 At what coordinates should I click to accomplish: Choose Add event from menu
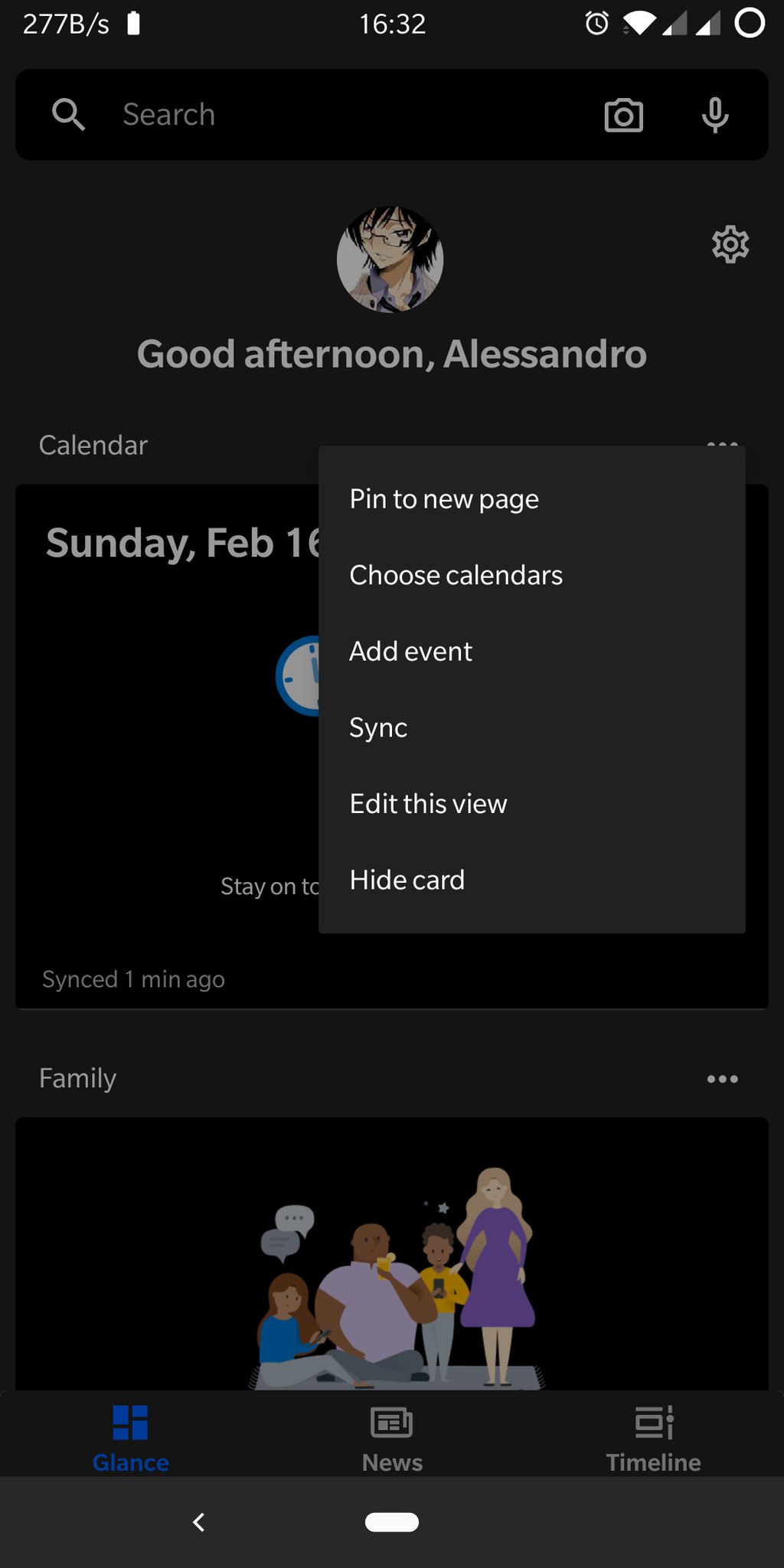(x=410, y=652)
